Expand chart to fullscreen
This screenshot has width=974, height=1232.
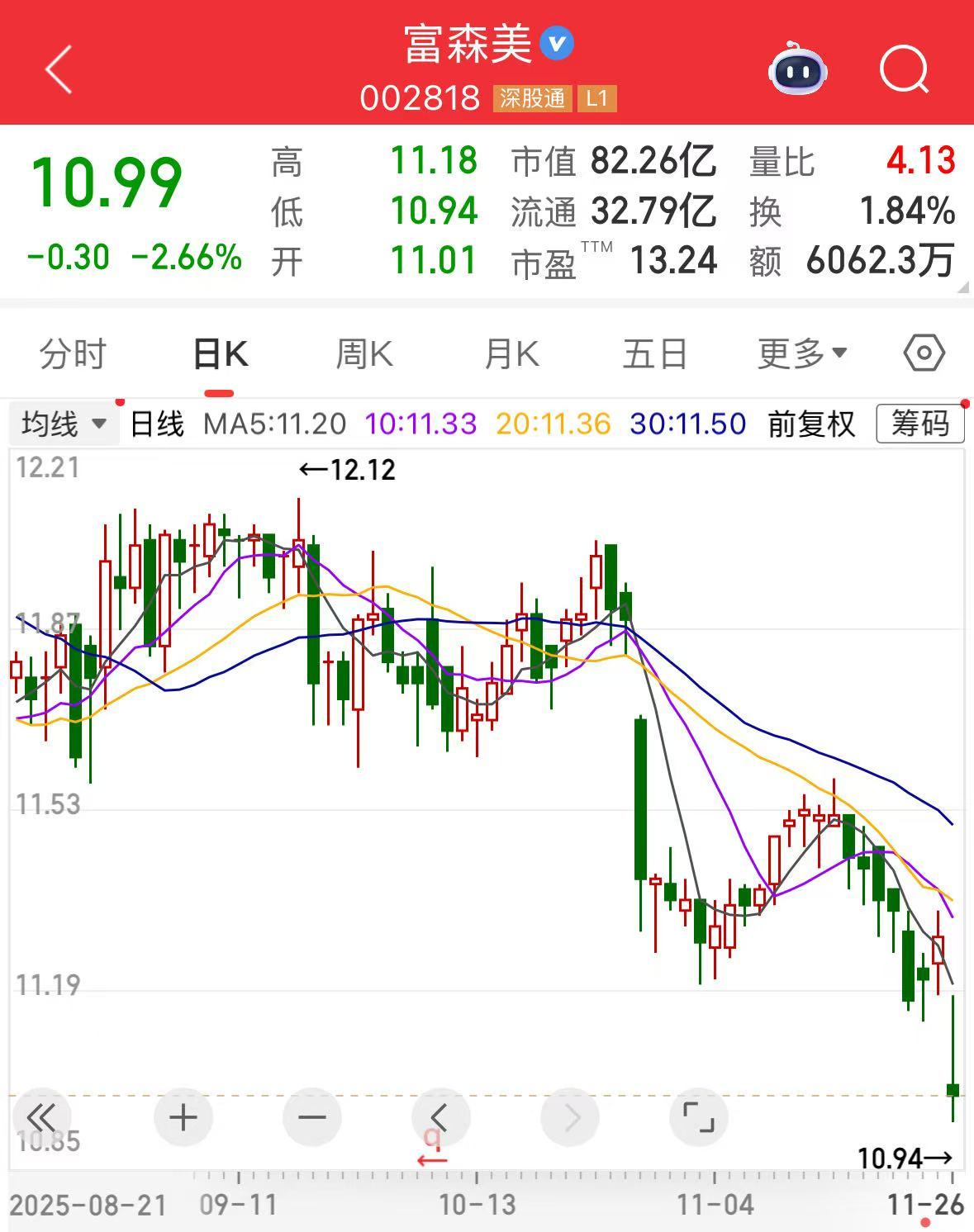point(699,1118)
